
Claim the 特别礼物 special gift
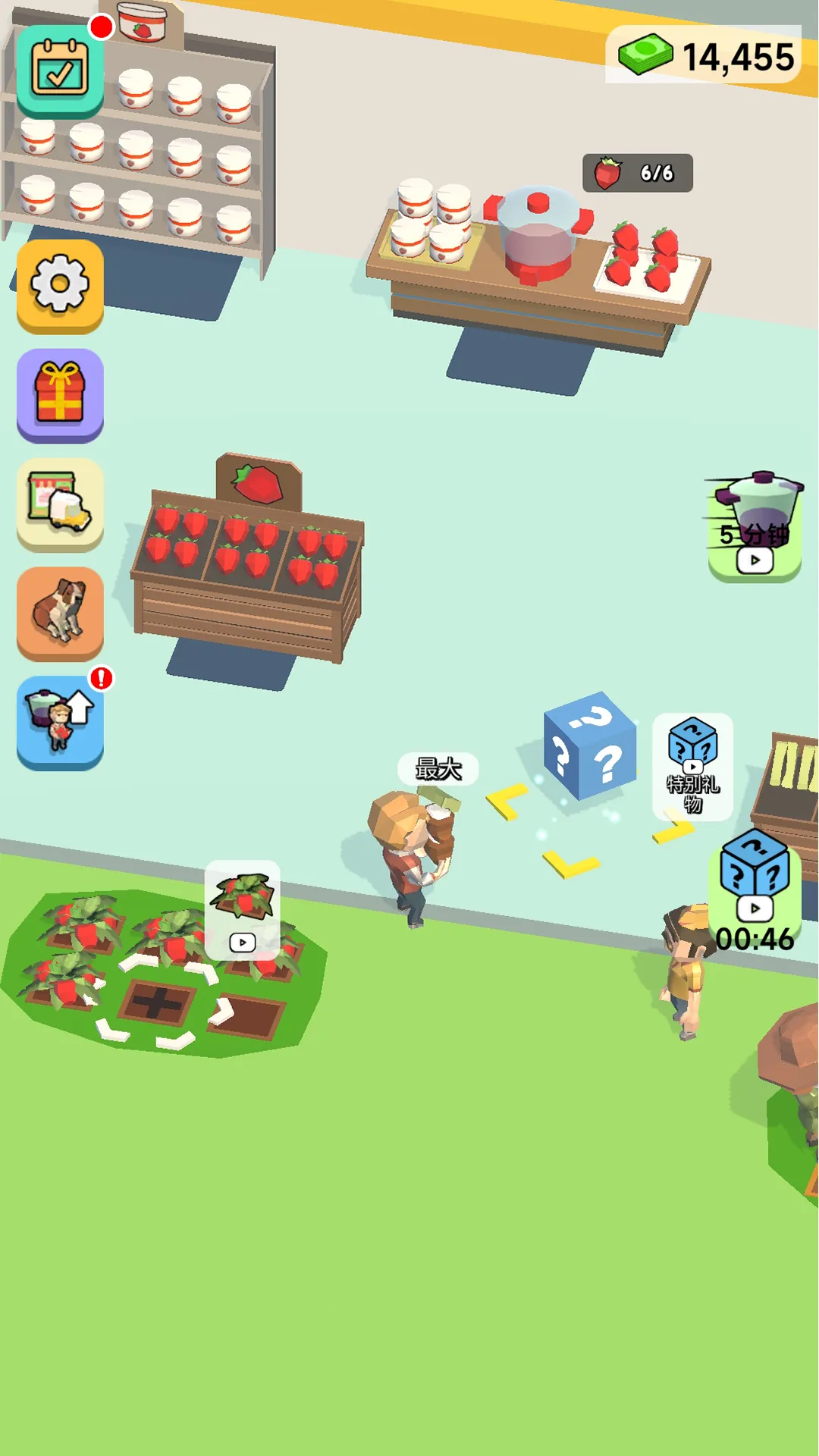(692, 766)
